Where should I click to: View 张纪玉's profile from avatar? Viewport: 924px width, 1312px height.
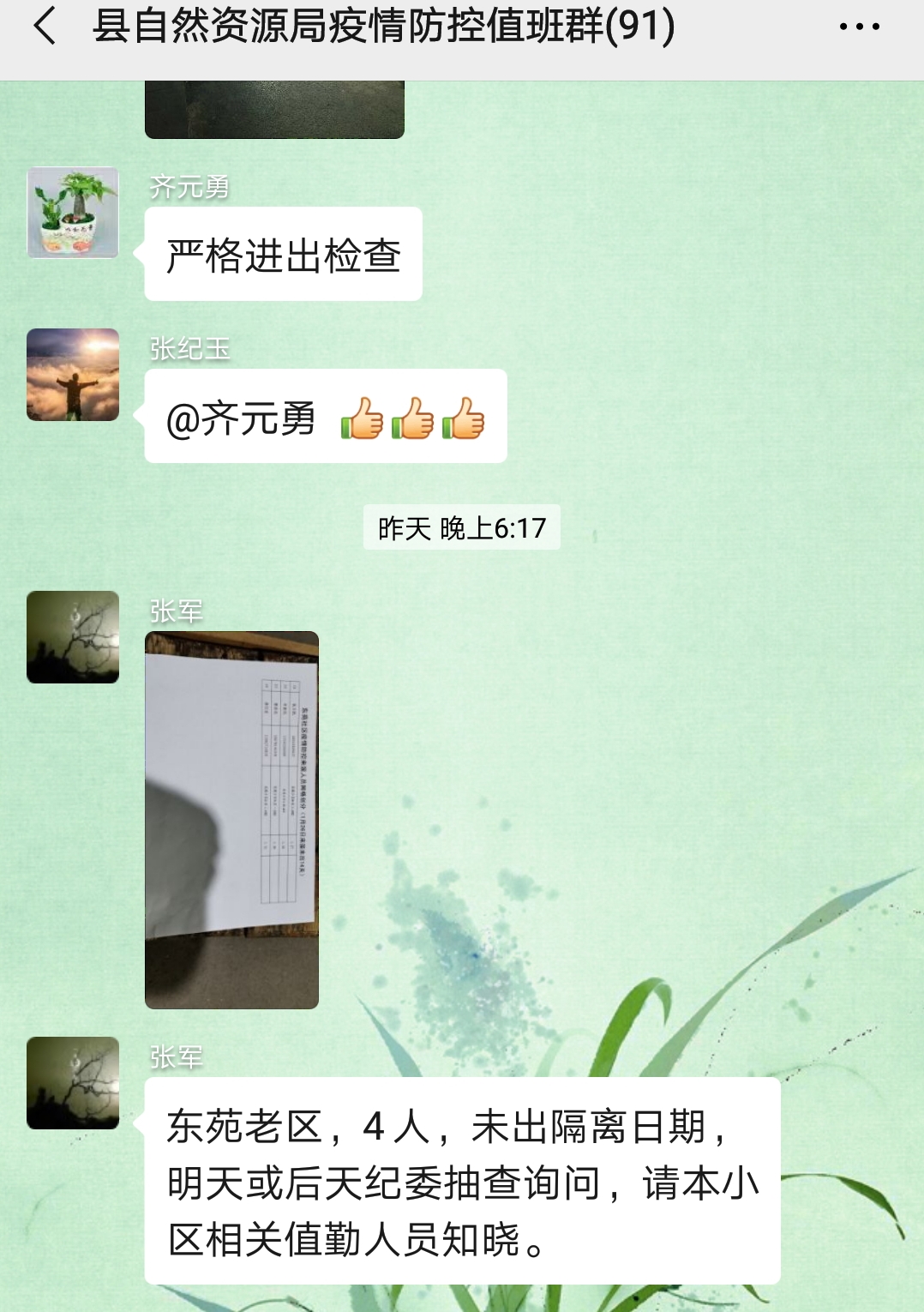(x=73, y=375)
